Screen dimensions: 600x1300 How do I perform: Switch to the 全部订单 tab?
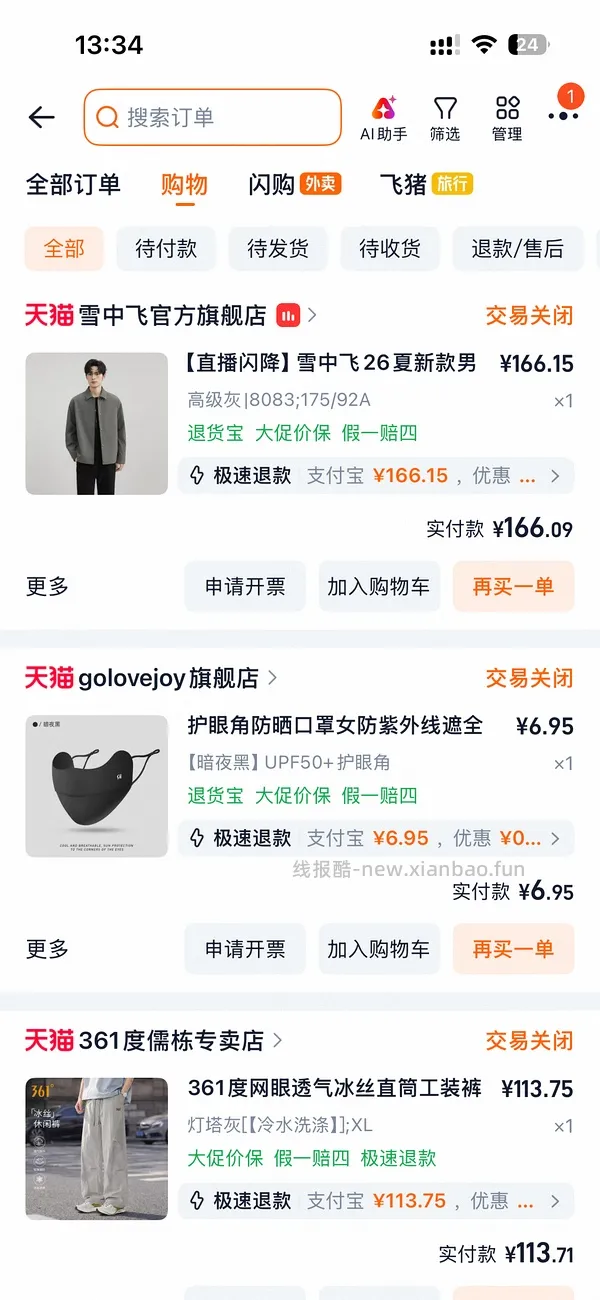coord(73,184)
